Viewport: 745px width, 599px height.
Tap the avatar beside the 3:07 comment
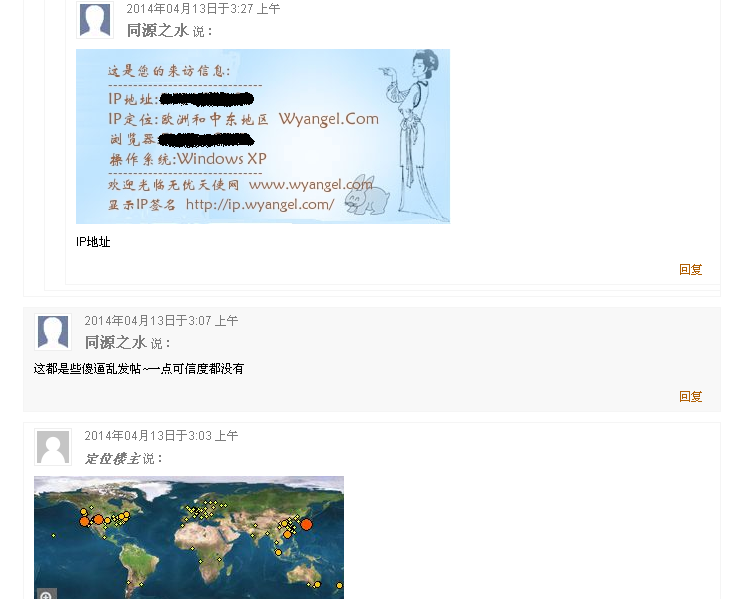[53, 332]
